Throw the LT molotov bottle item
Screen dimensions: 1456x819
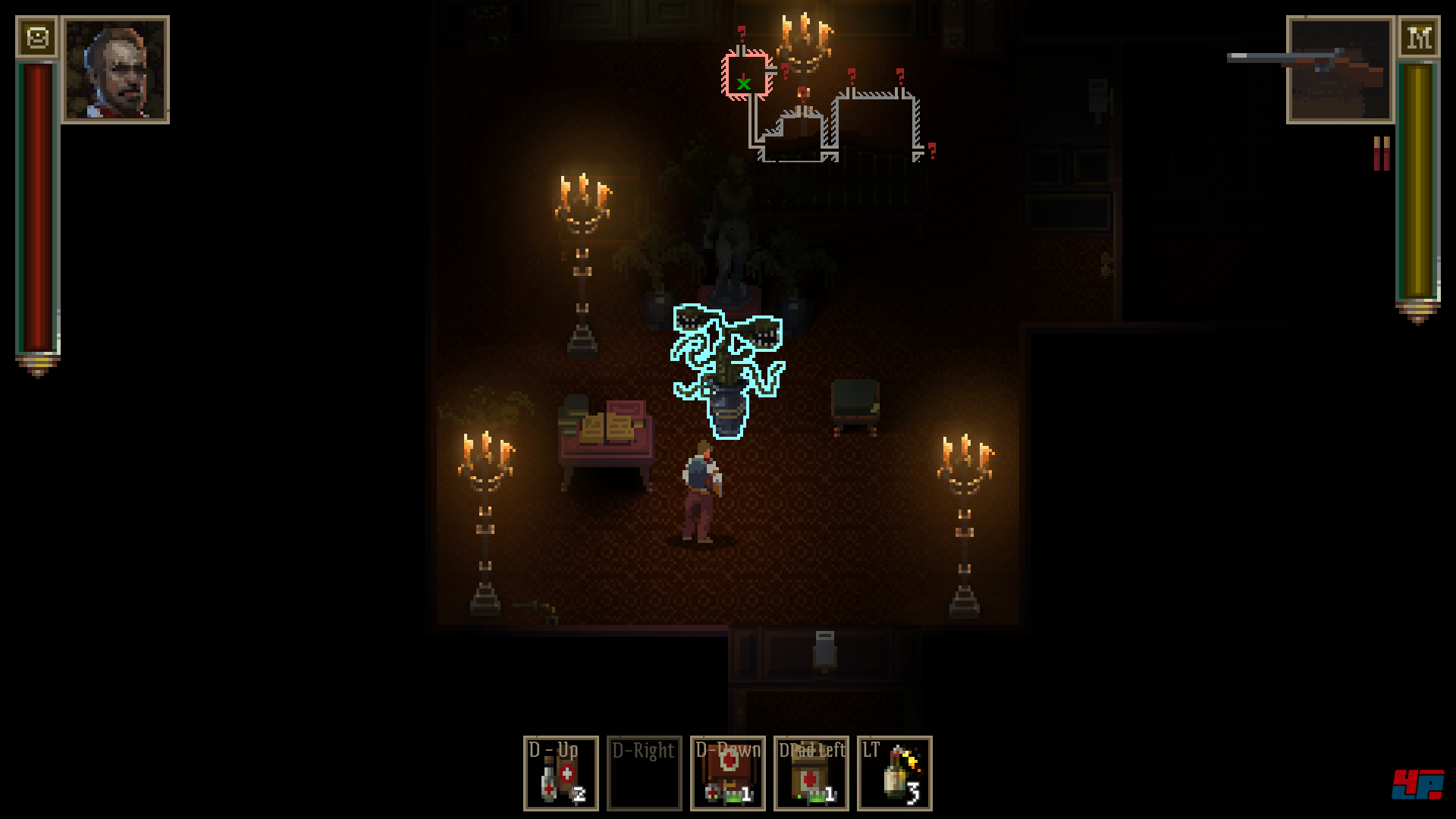(x=894, y=773)
